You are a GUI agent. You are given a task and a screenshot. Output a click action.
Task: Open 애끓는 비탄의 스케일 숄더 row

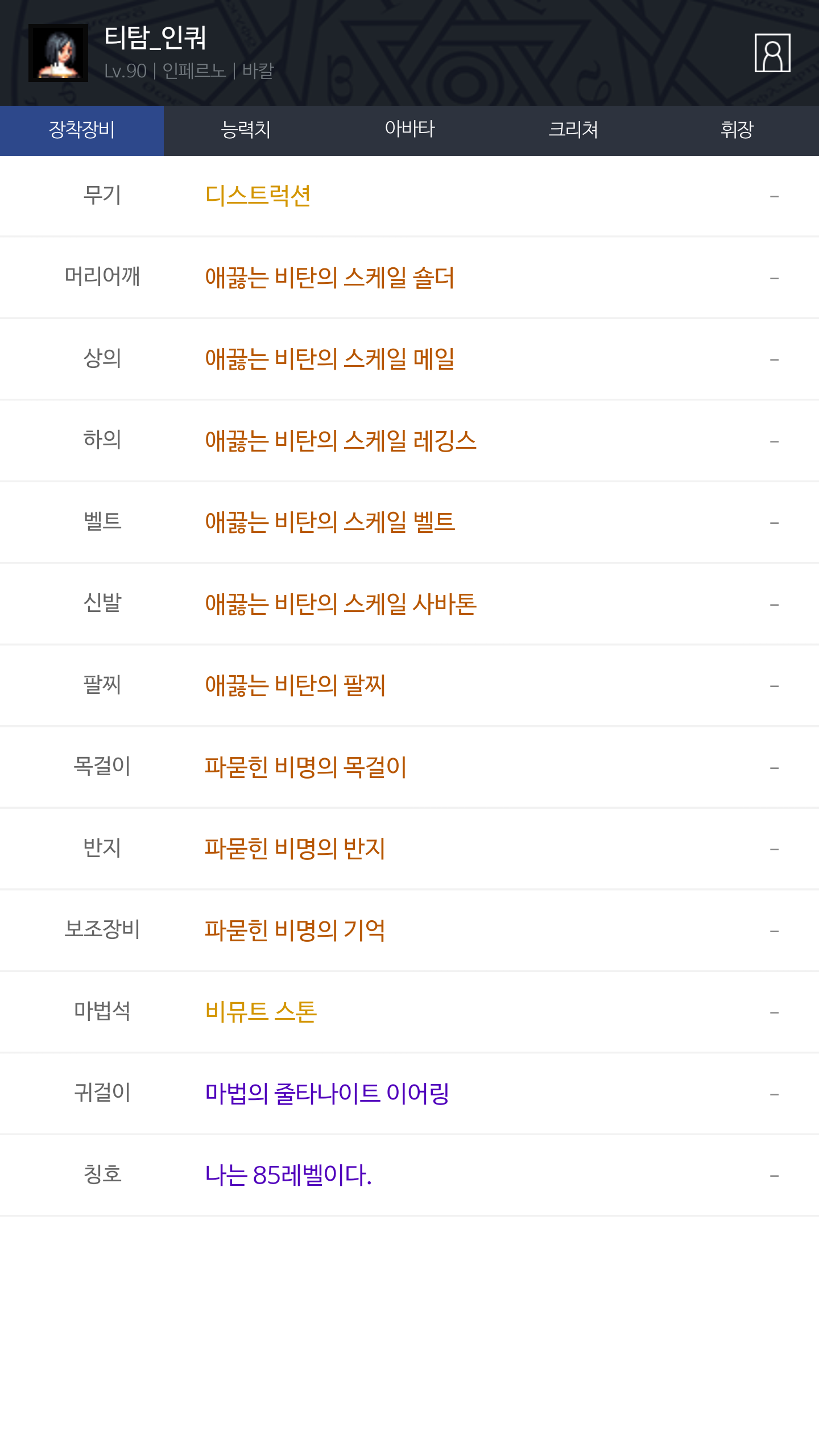pos(409,278)
